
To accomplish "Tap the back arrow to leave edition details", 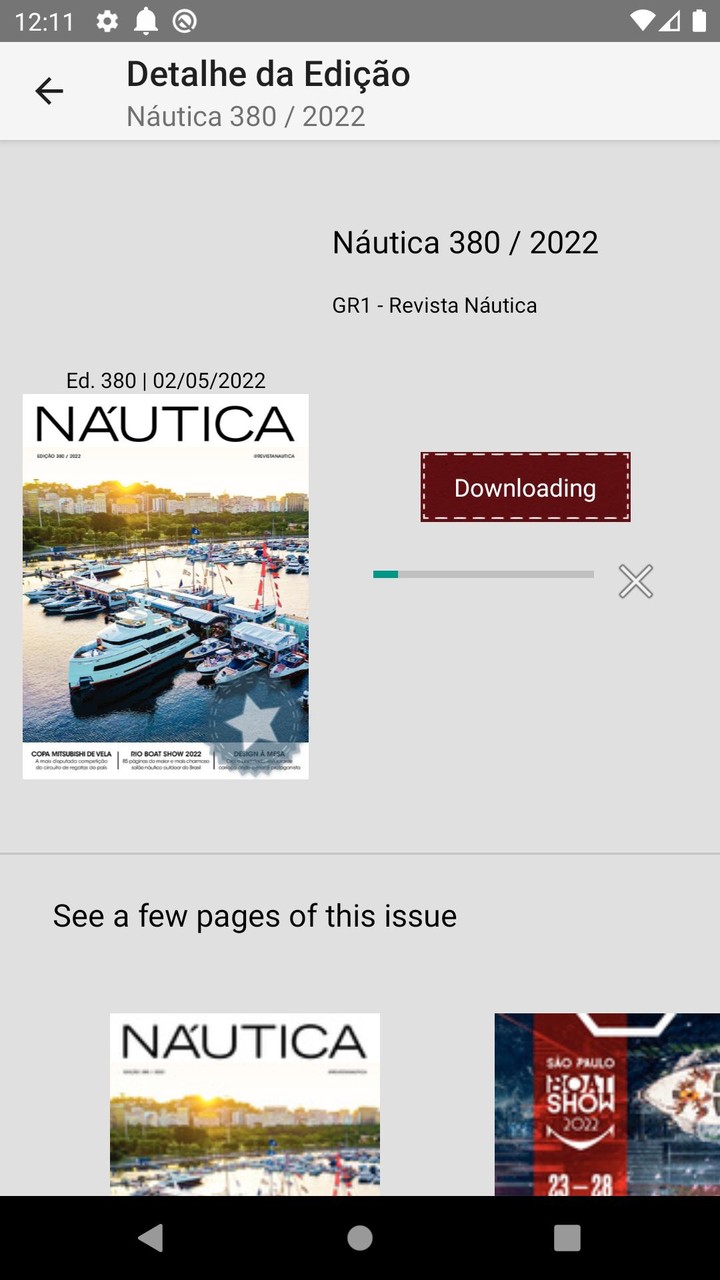I will (x=47, y=91).
